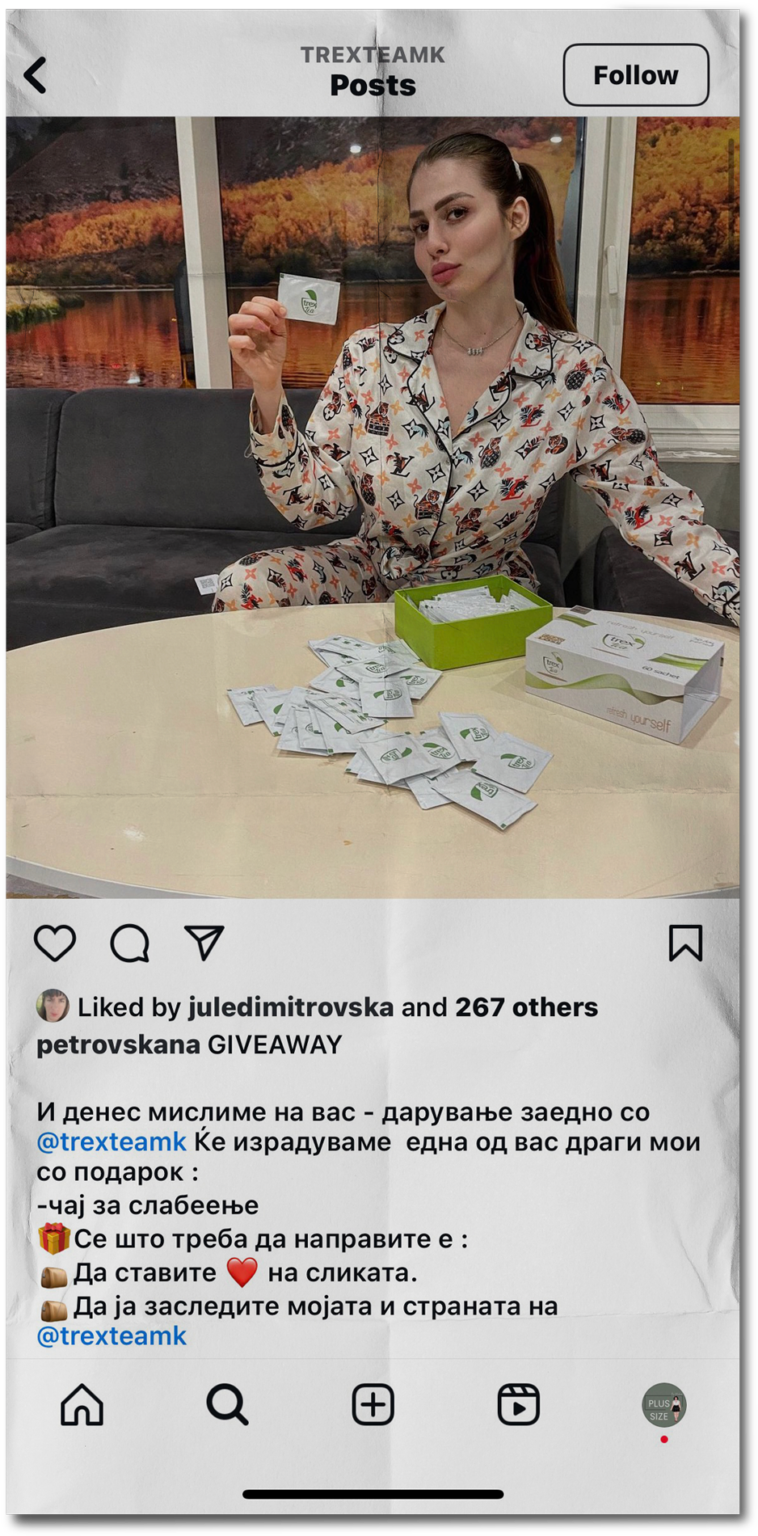Open the Reels tab
The height and width of the screenshot is (1536, 758).
click(x=518, y=1404)
